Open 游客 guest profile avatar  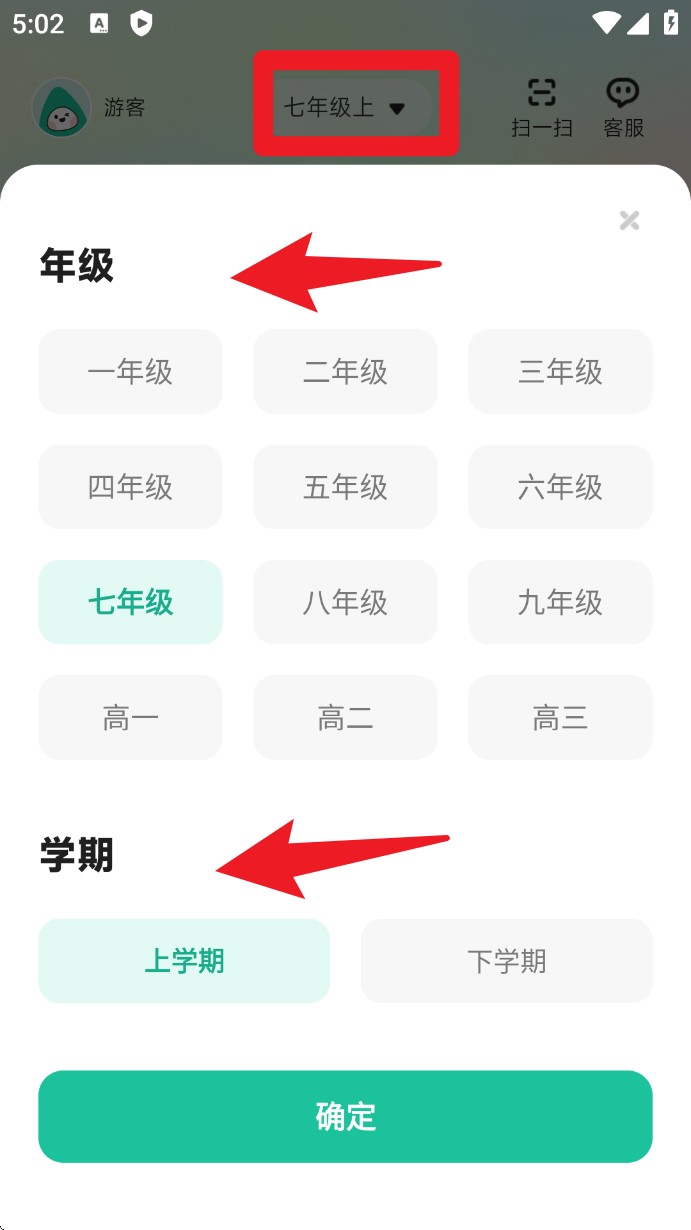[62, 107]
